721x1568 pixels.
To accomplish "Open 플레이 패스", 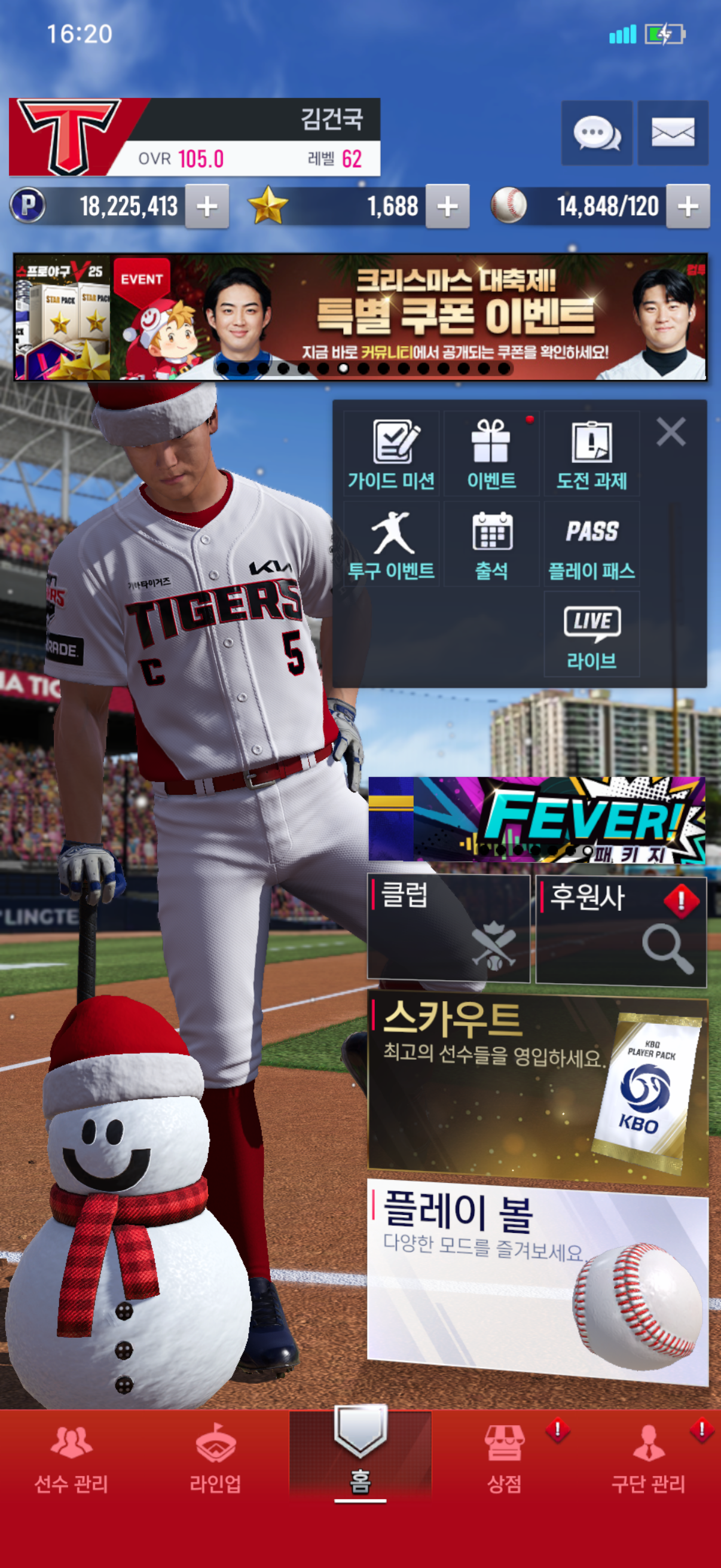I will coord(591,544).
